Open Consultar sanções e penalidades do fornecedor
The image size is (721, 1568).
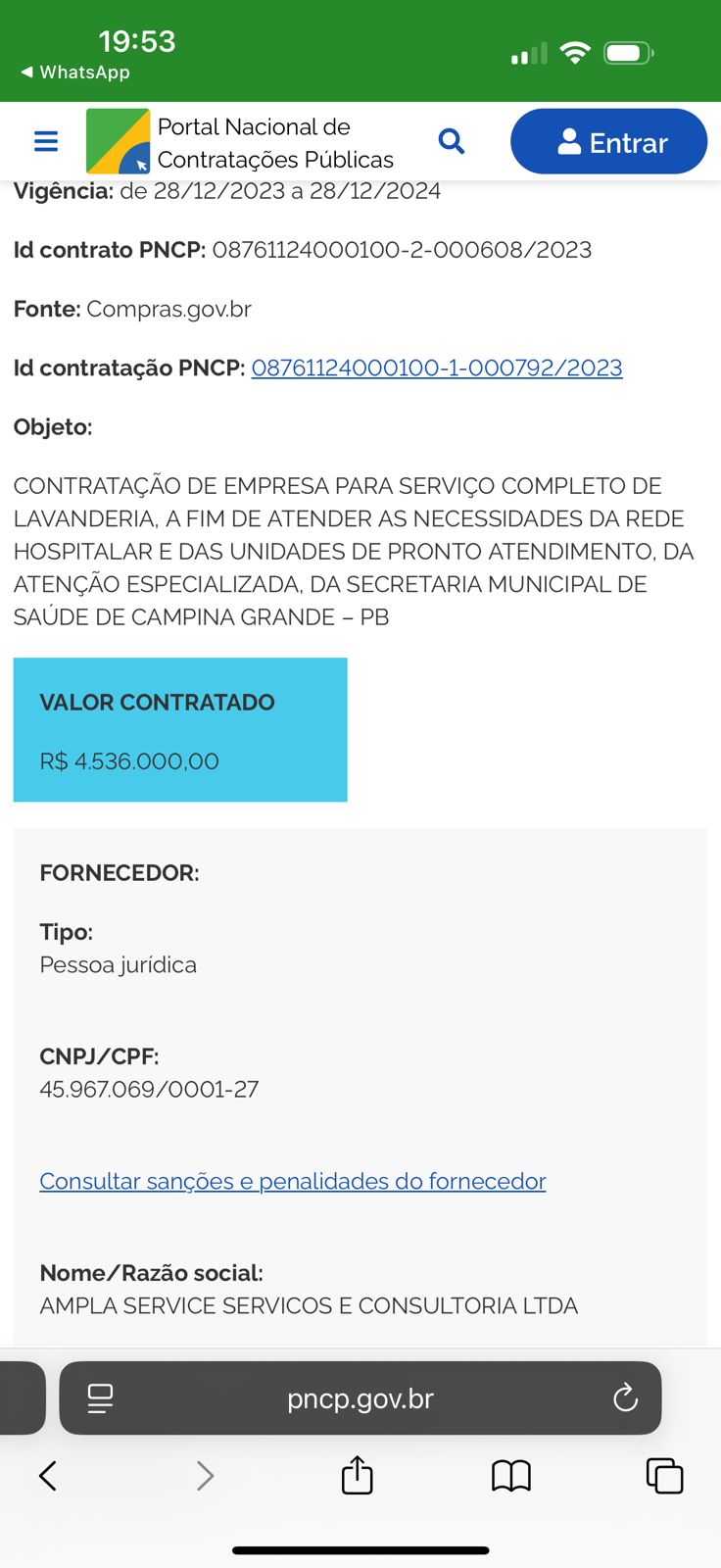click(x=292, y=1181)
